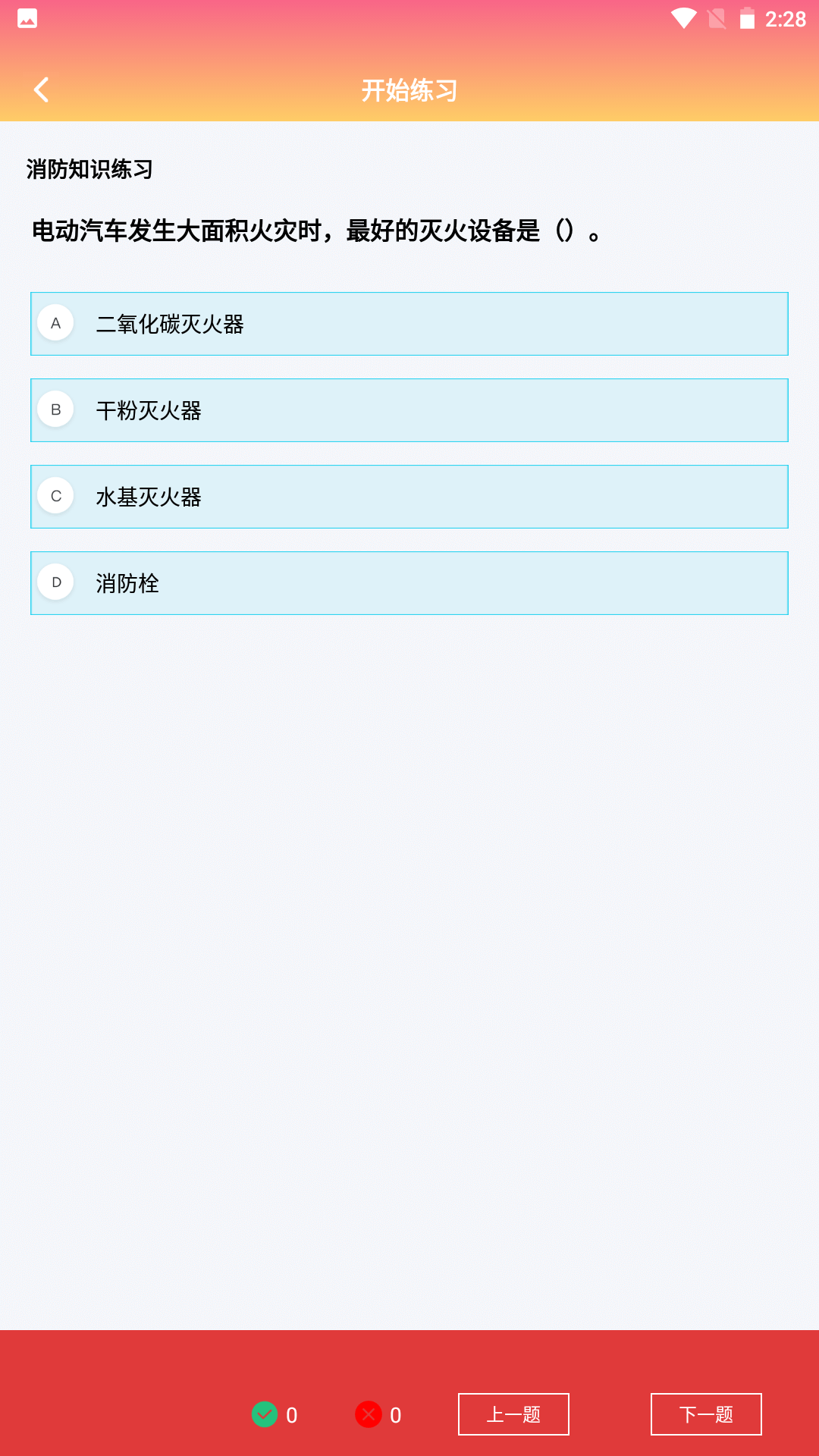Select answer A 二氧化碳灭火器
The width and height of the screenshot is (819, 1456).
pos(409,323)
